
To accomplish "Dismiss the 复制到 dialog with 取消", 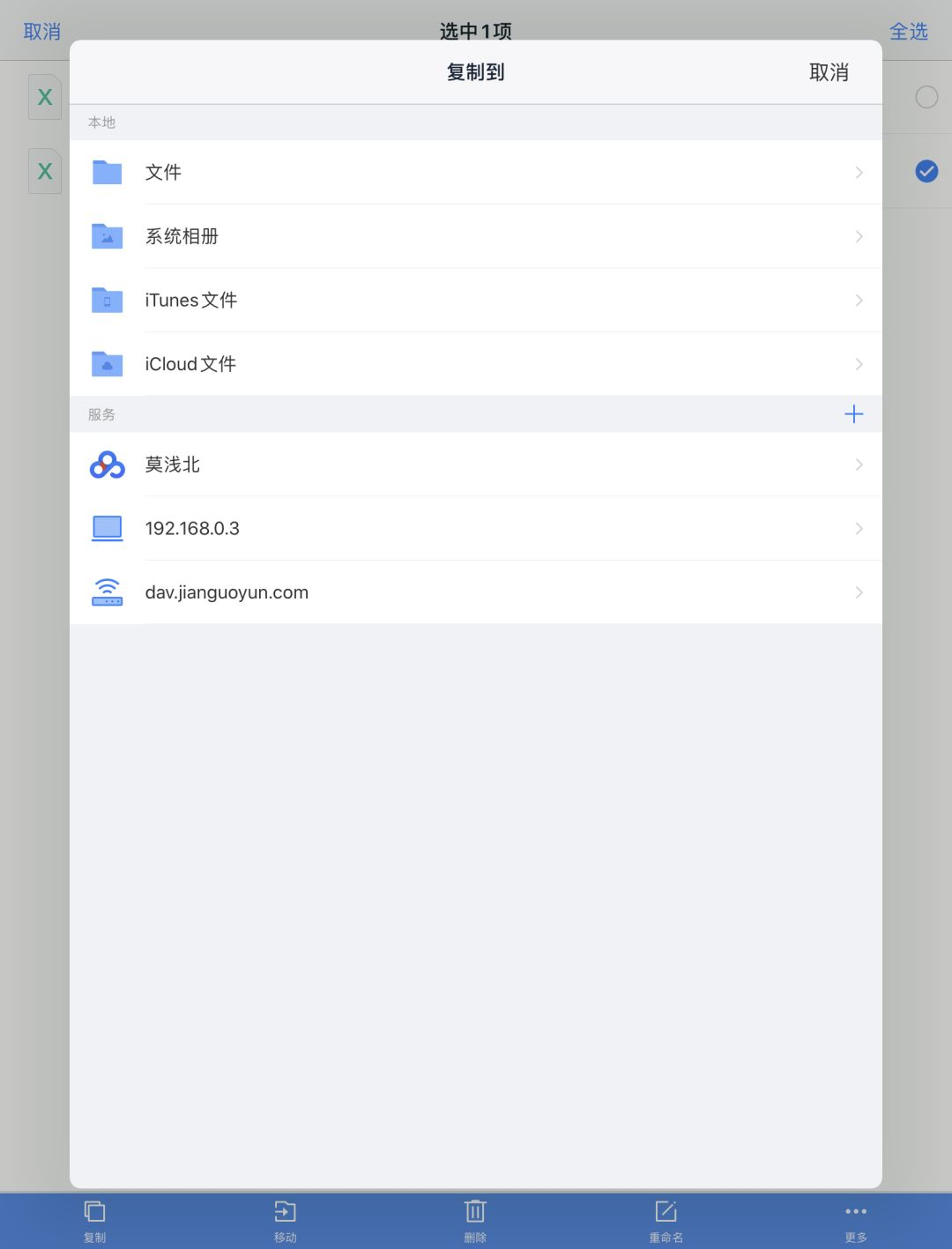I will click(x=829, y=72).
